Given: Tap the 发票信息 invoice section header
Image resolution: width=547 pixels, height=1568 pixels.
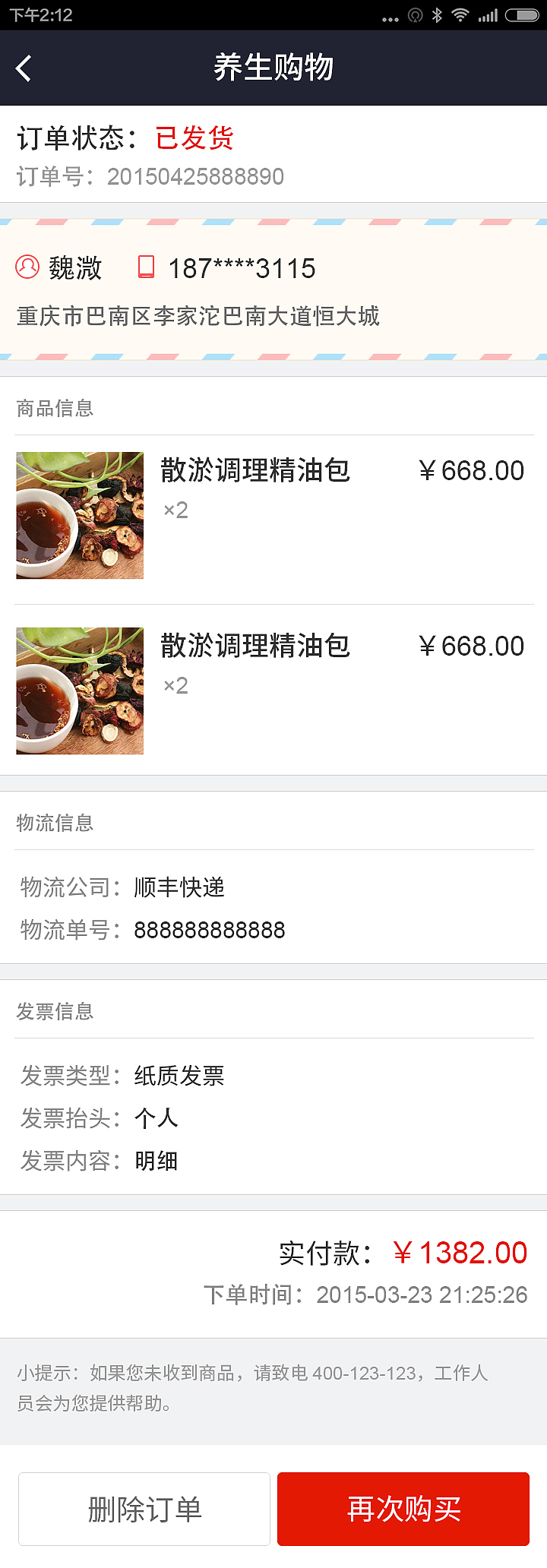Looking at the screenshot, I should (55, 1011).
